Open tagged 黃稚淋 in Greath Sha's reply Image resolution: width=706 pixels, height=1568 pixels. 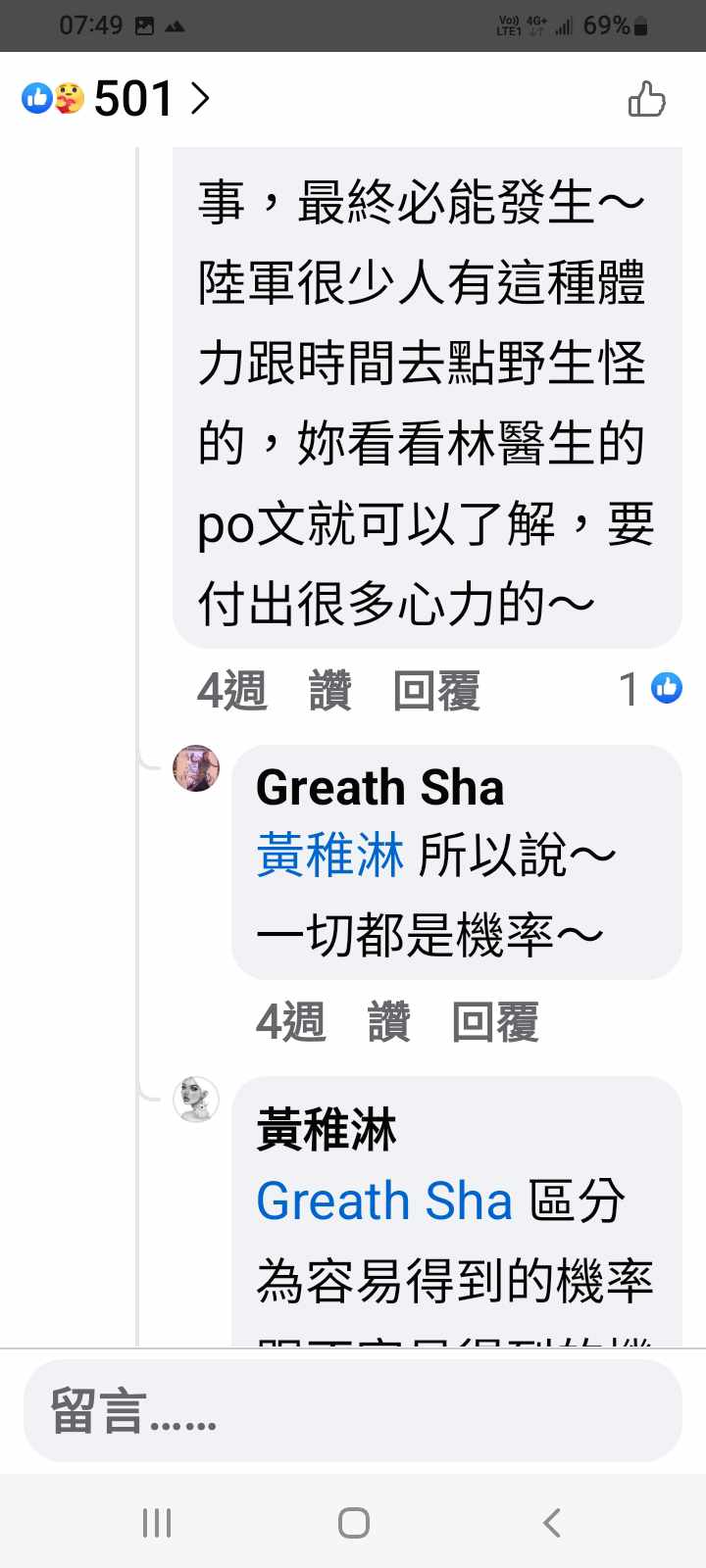point(329,856)
